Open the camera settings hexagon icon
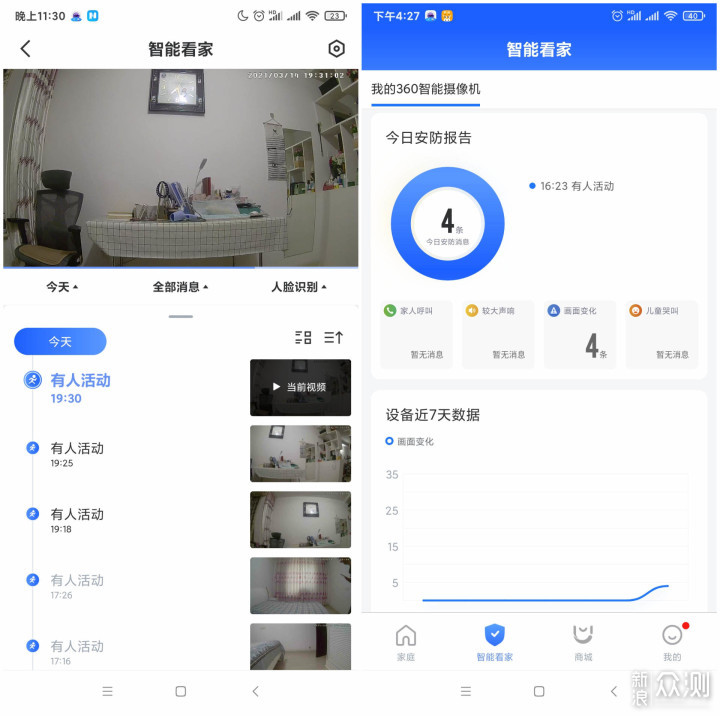The width and height of the screenshot is (720, 716). pos(336,49)
